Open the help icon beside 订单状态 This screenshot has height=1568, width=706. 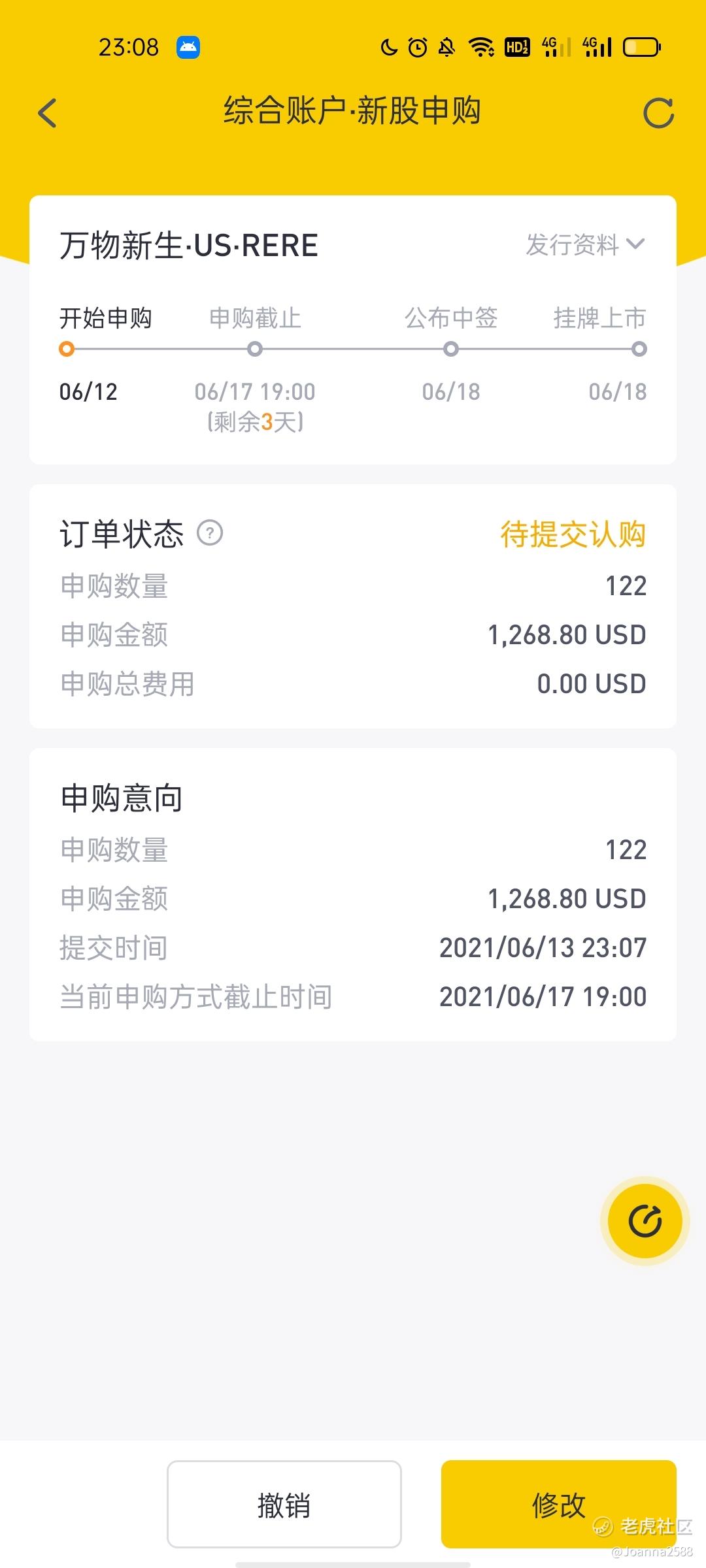210,533
